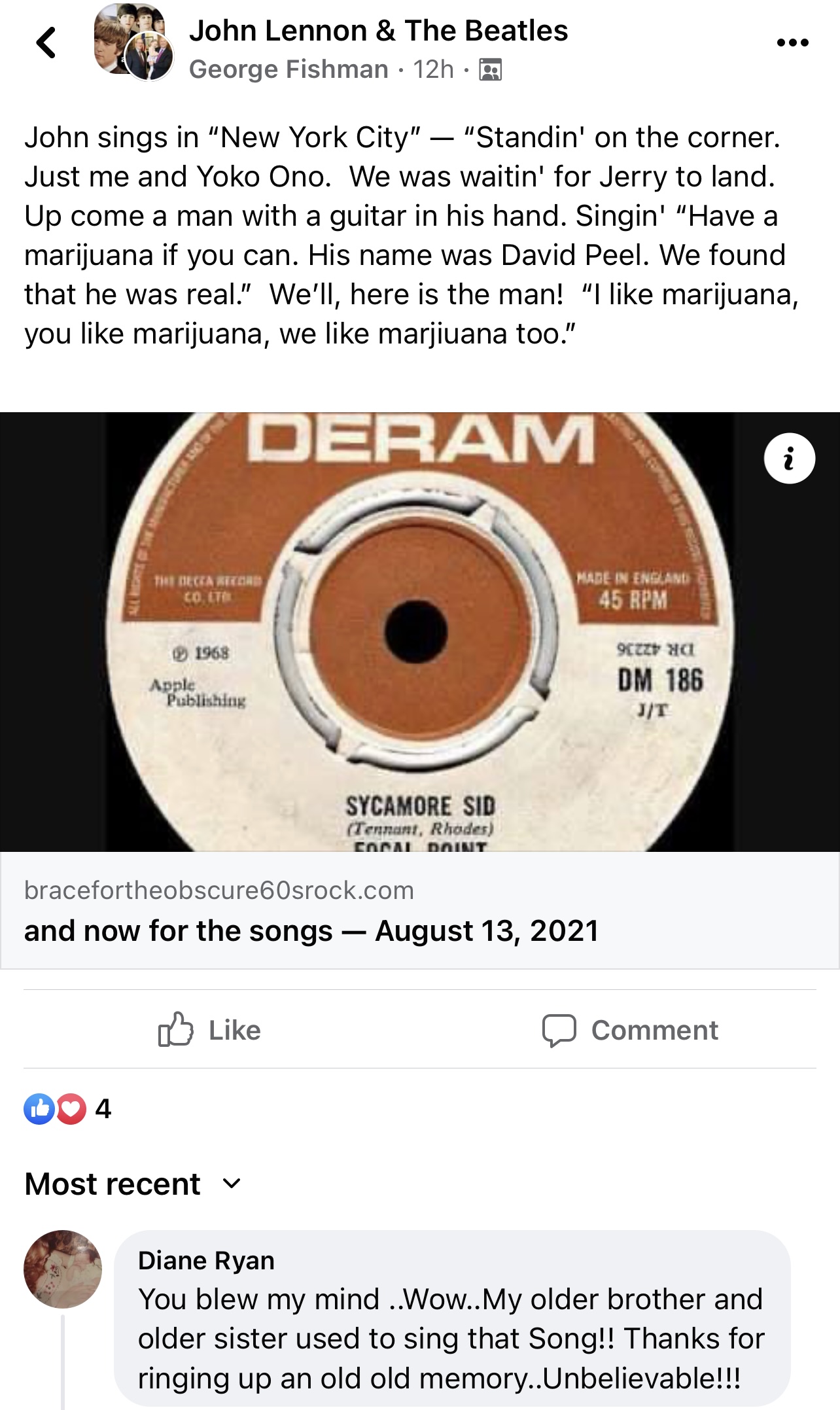Change the Most recent comment sorting
The width and height of the screenshot is (840, 1410).
click(x=133, y=1184)
